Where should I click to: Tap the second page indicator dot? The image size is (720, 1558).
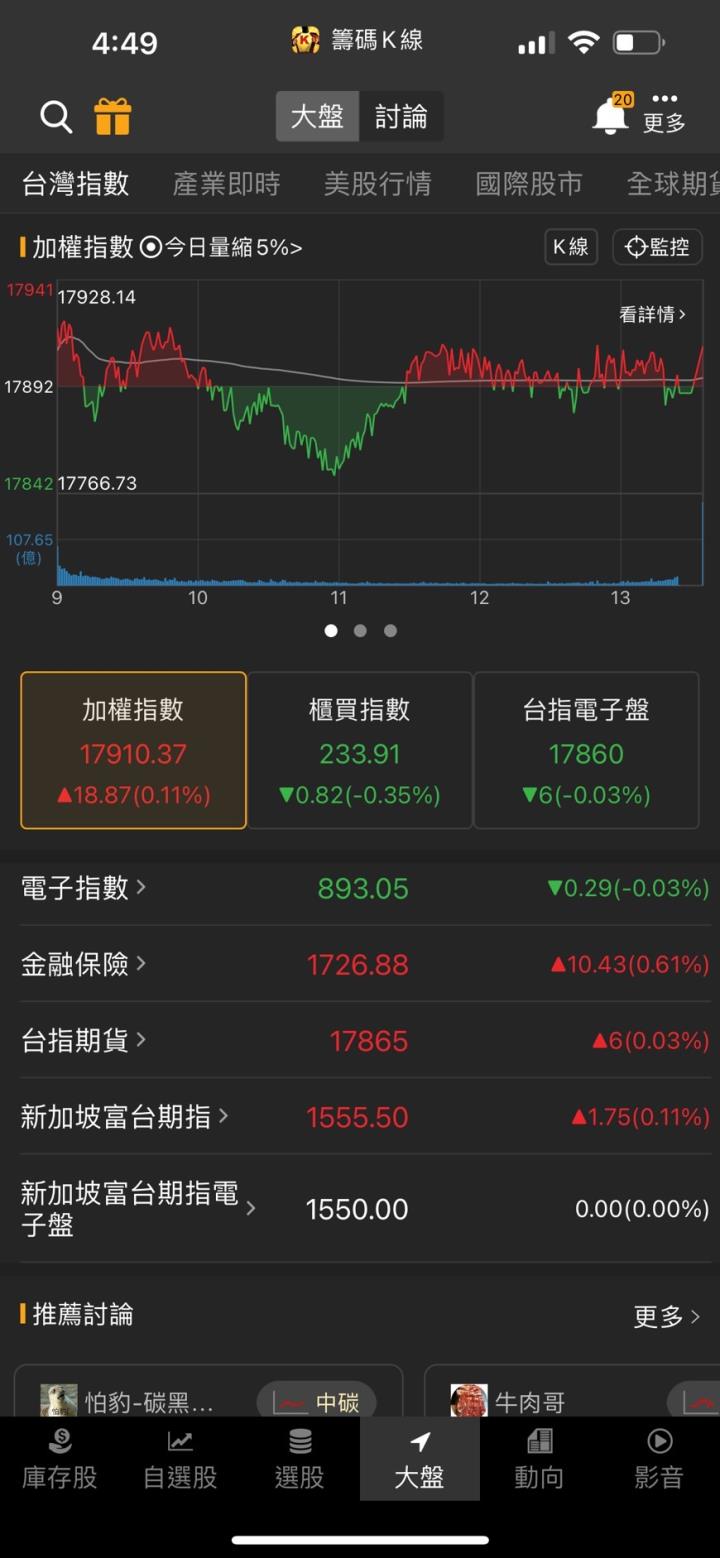coord(360,631)
